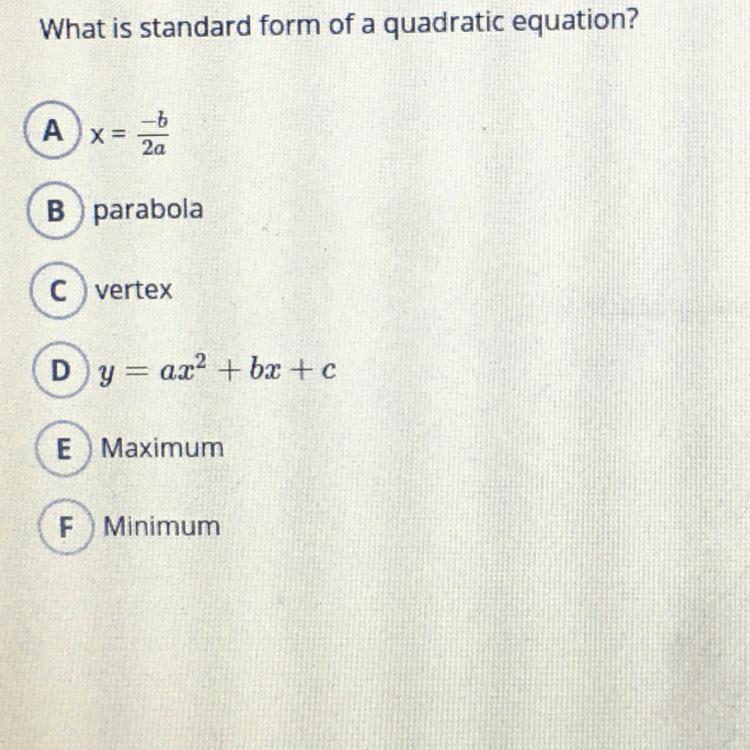Choose answer E Maximum

[x=65, y=448]
